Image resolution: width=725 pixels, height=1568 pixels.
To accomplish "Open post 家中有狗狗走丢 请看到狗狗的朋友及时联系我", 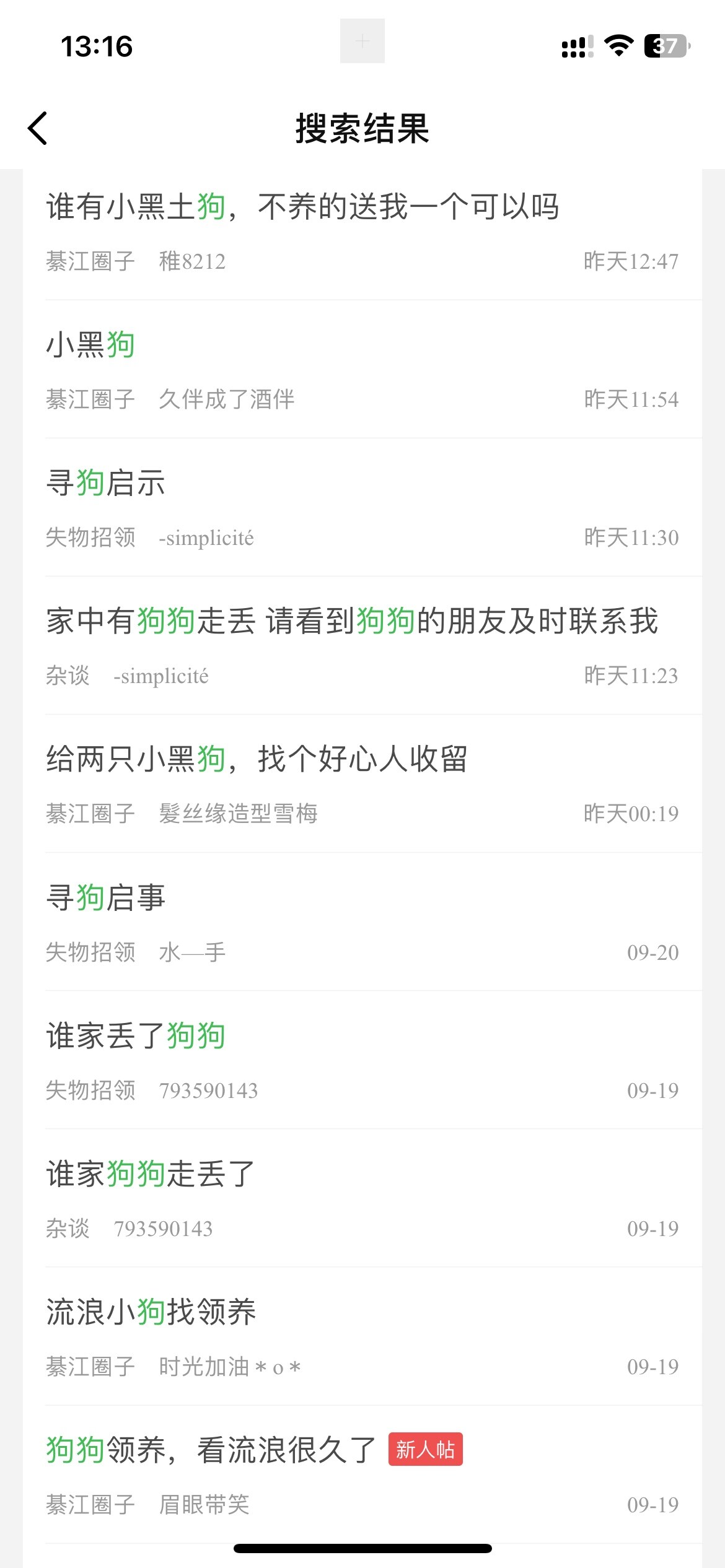I will [352, 621].
